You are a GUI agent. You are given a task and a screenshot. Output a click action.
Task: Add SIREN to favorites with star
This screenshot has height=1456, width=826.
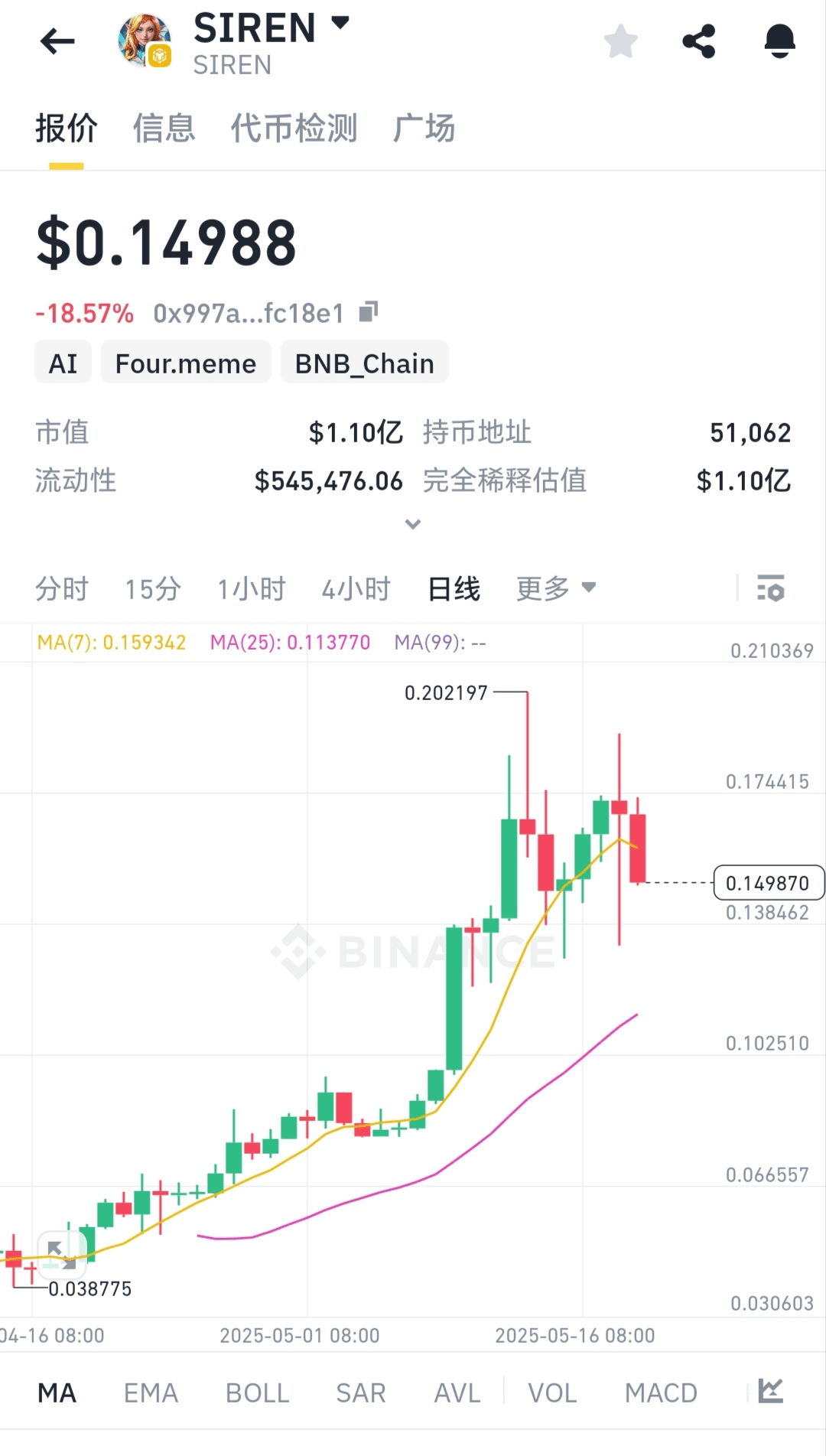click(620, 41)
